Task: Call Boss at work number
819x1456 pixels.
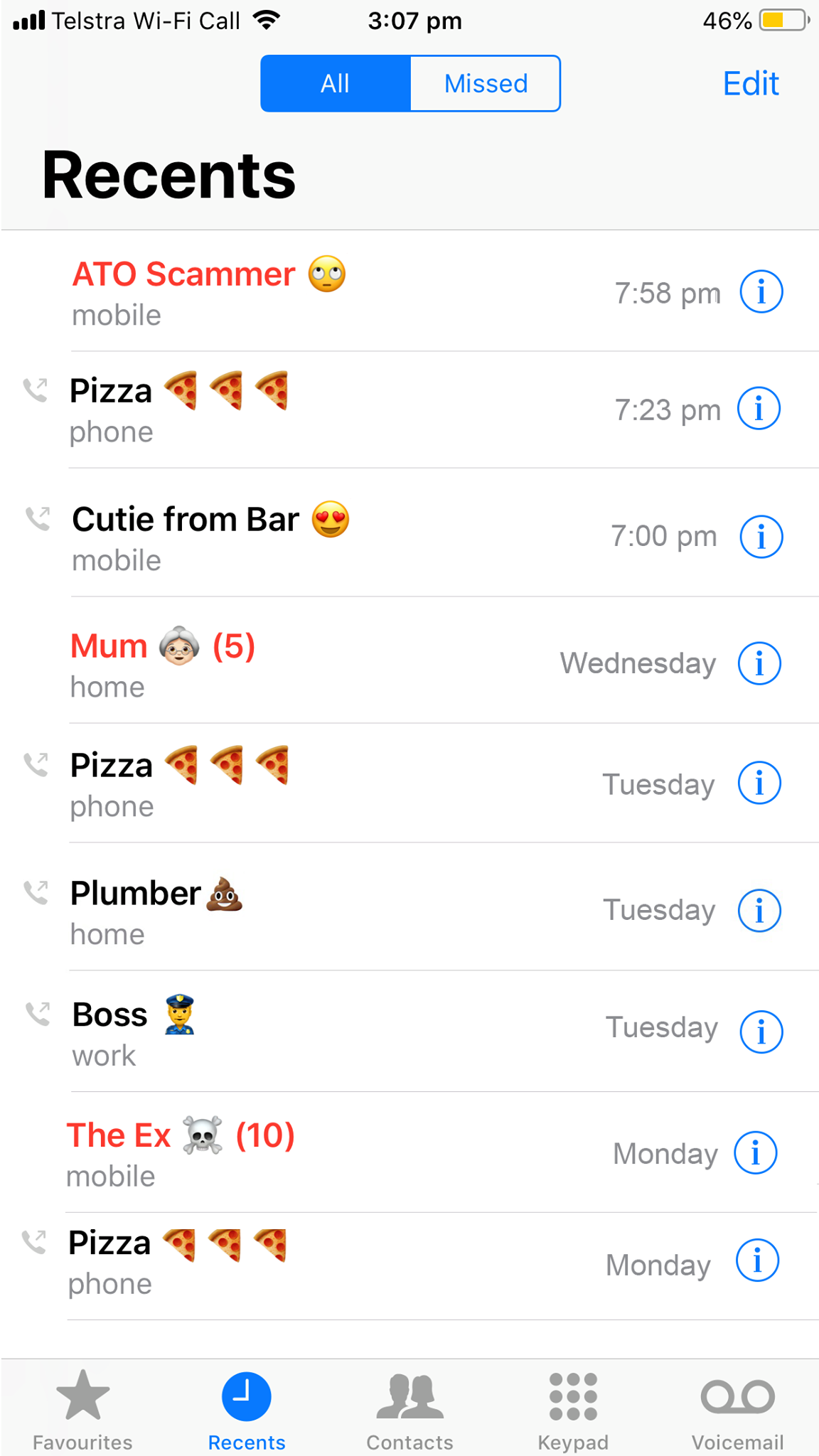Action: [x=409, y=1032]
